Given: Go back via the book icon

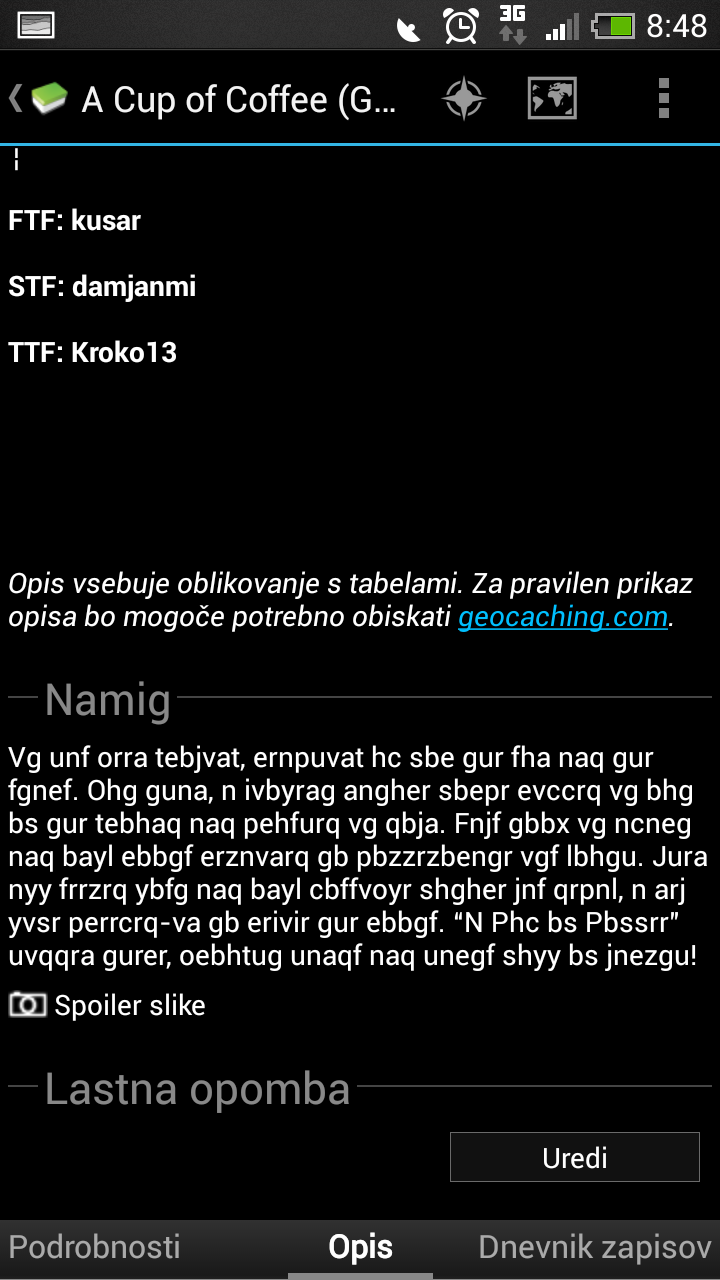Looking at the screenshot, I should [40, 98].
